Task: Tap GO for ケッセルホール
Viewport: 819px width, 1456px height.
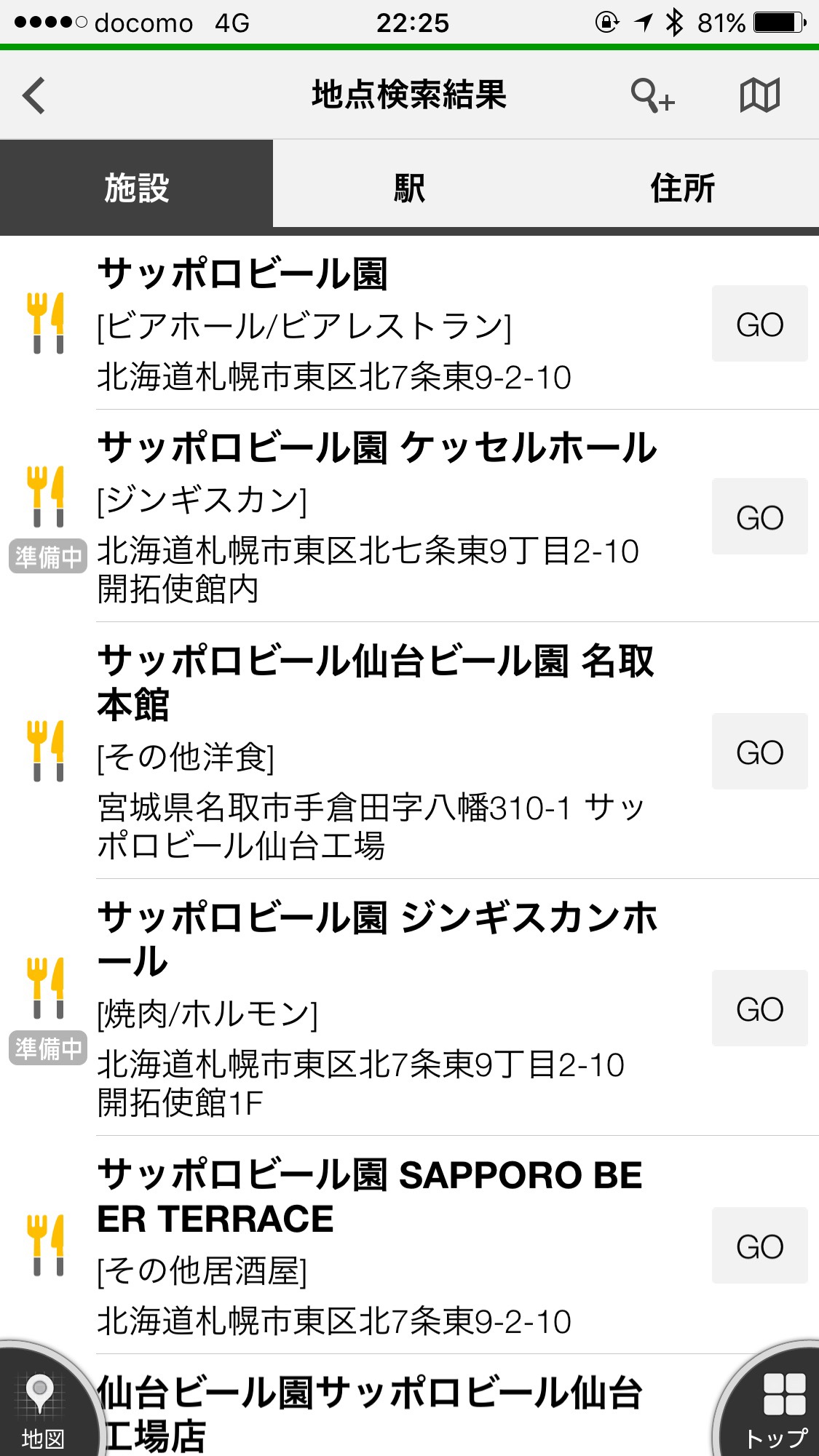Action: click(x=759, y=517)
